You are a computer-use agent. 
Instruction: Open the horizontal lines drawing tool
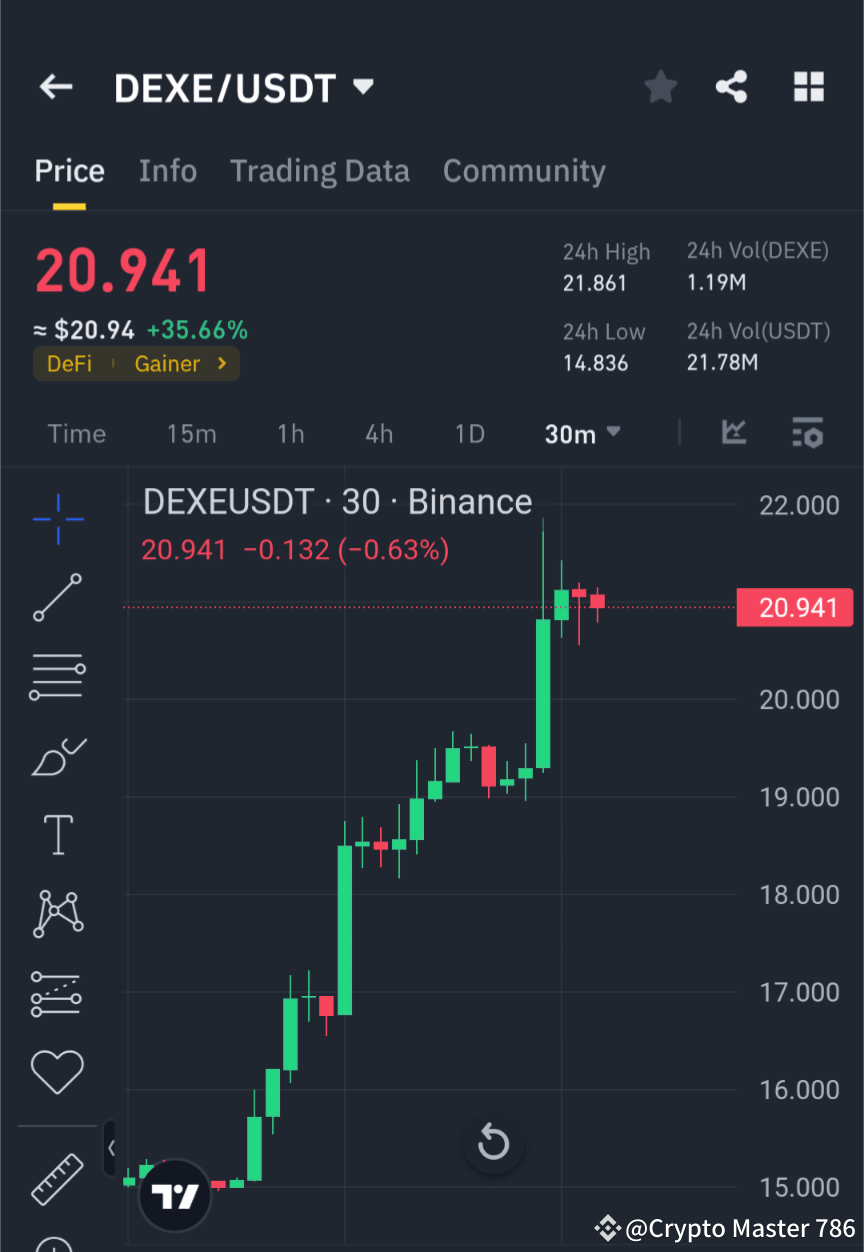pos(57,676)
